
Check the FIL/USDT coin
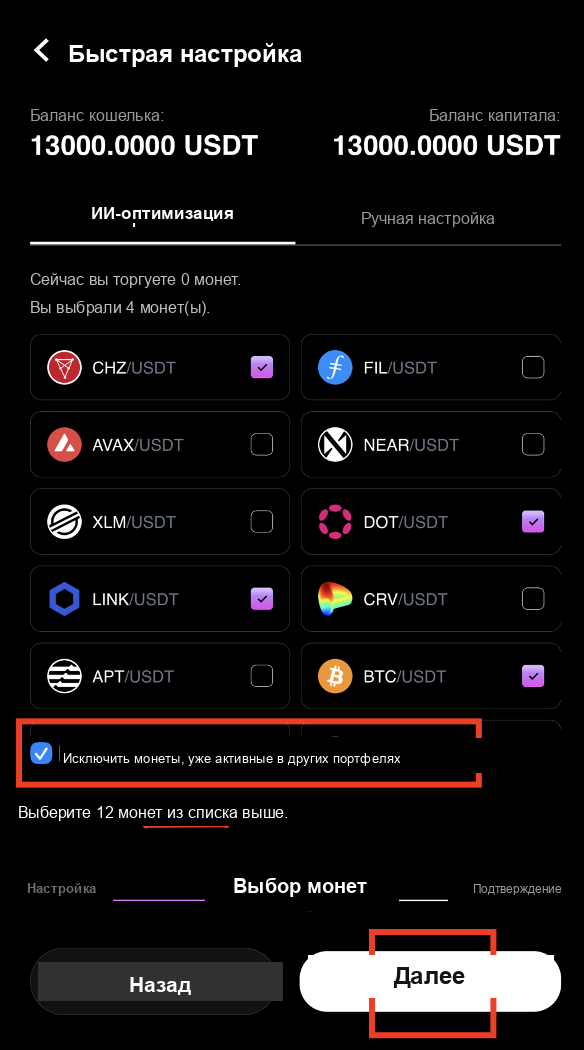(x=532, y=367)
